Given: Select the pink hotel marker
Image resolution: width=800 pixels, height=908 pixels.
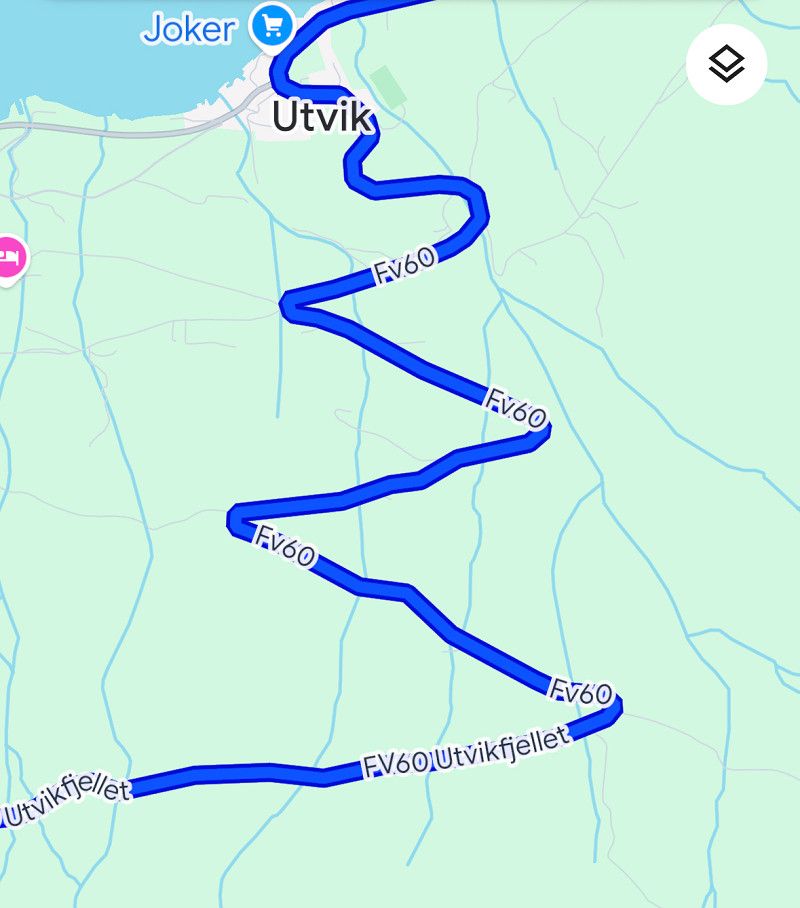Looking at the screenshot, I should [x=10, y=258].
